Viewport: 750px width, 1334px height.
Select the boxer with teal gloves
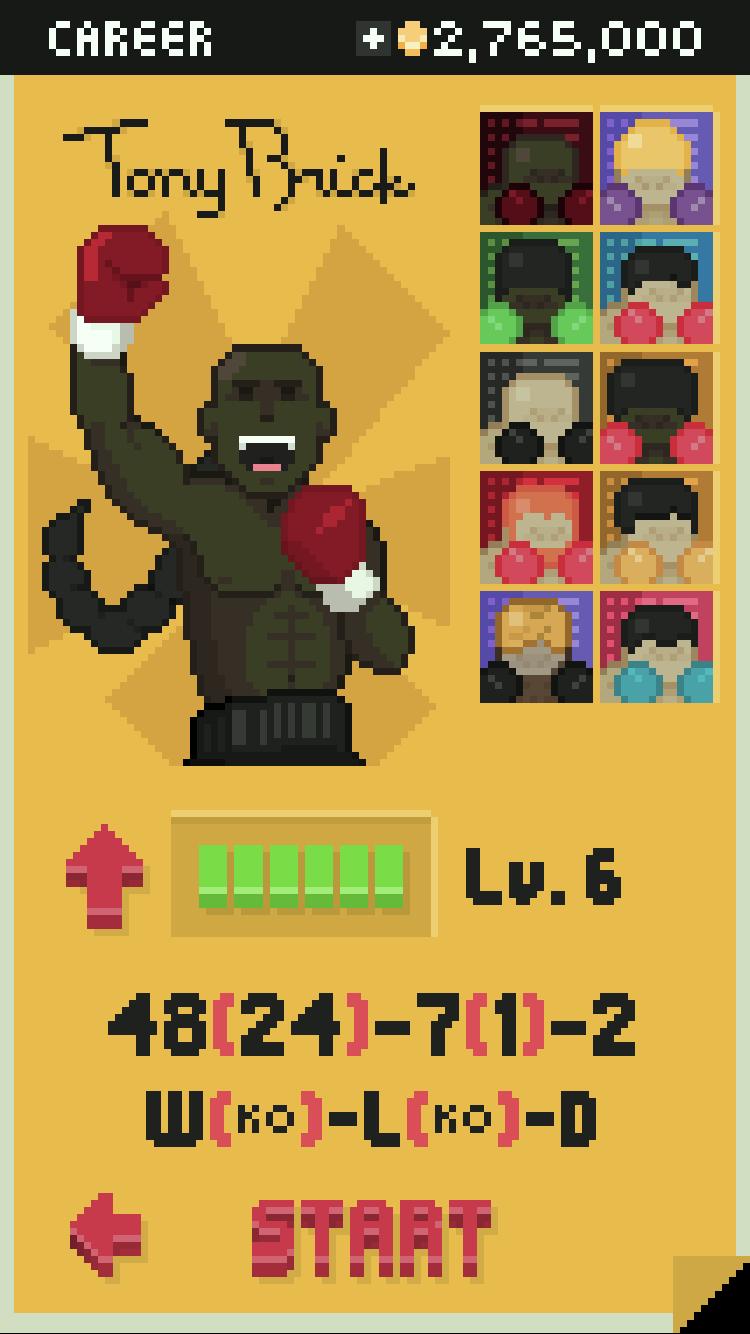point(656,647)
